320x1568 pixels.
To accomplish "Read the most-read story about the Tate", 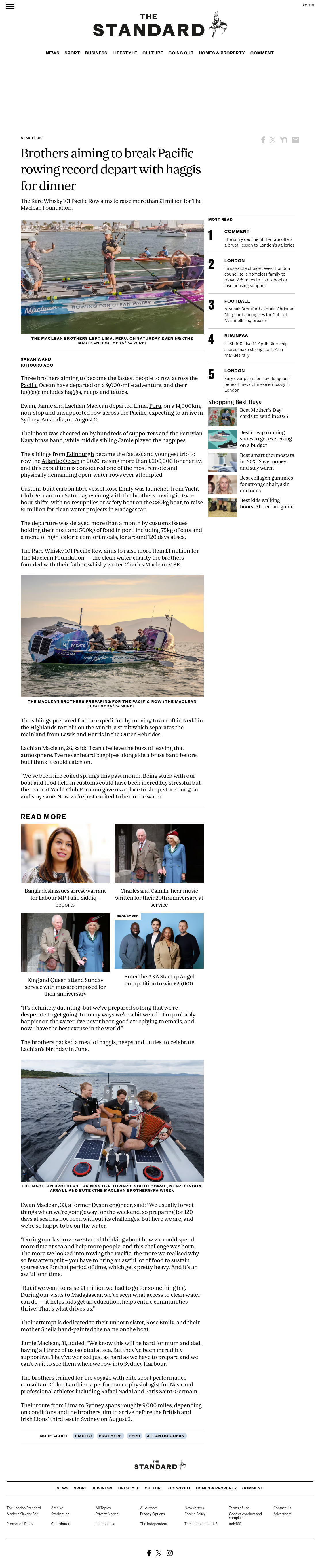I will point(258,242).
